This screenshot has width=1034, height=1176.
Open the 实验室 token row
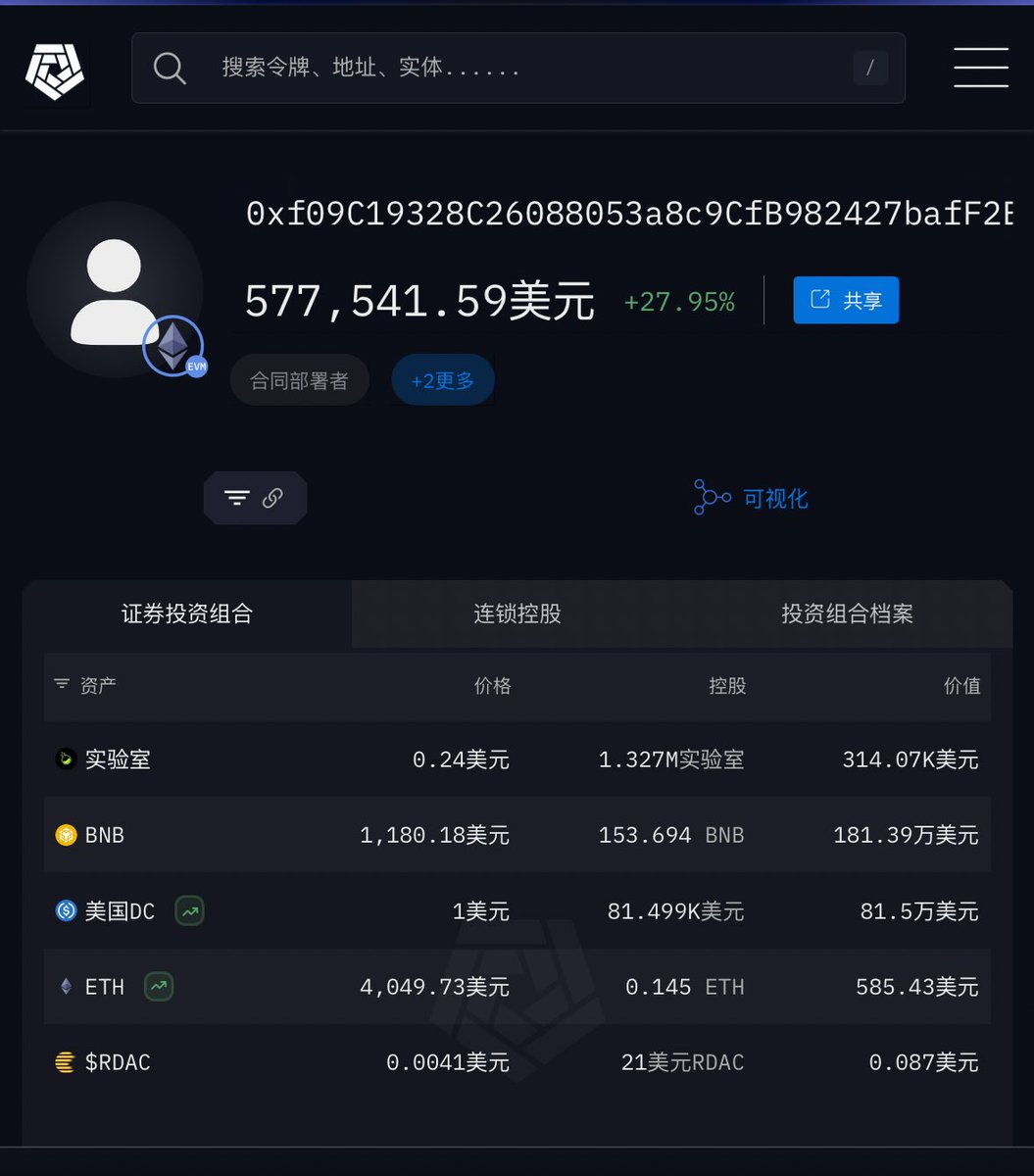point(117,759)
